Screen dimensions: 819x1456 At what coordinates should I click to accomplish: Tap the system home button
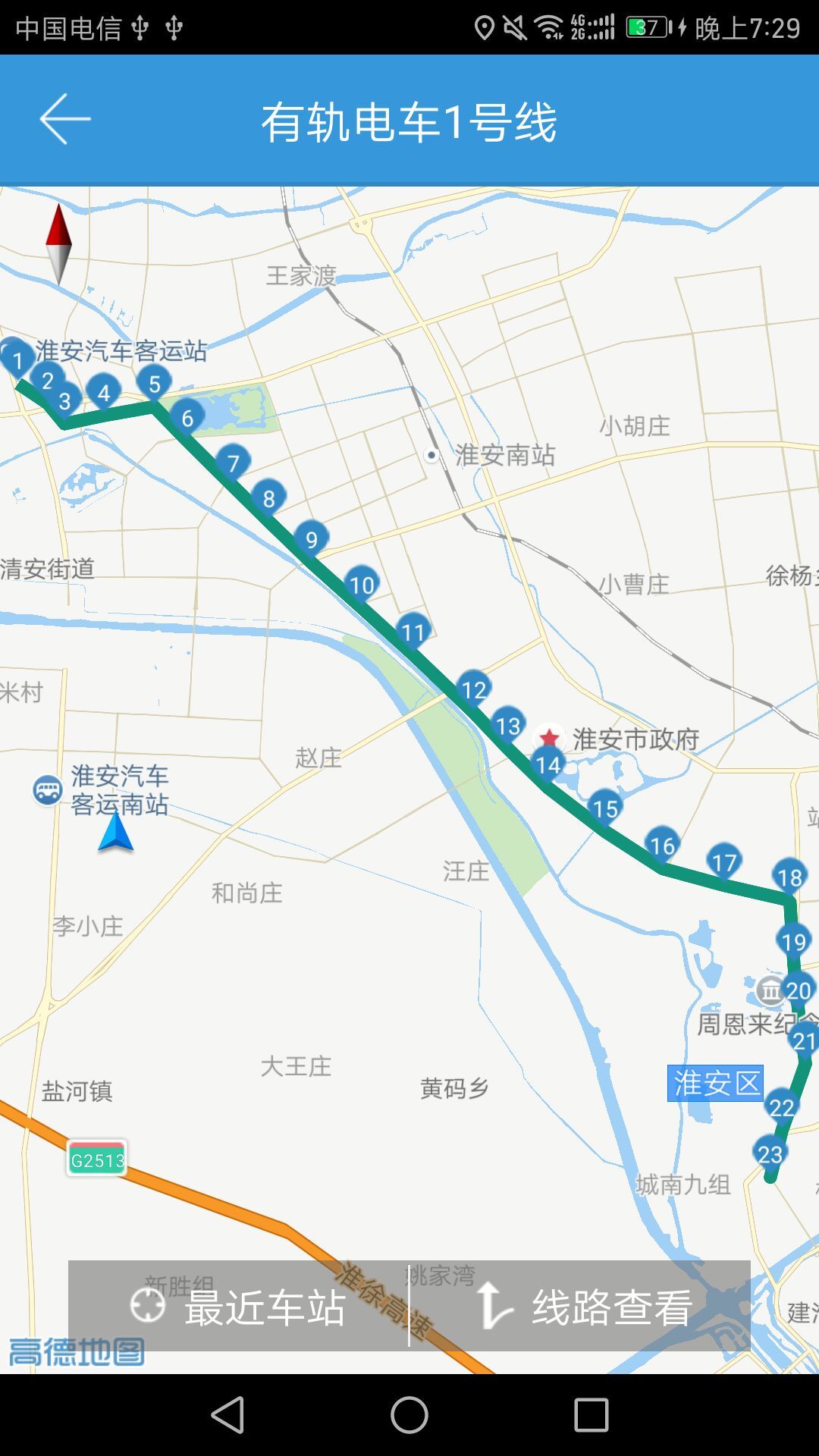(x=409, y=1415)
